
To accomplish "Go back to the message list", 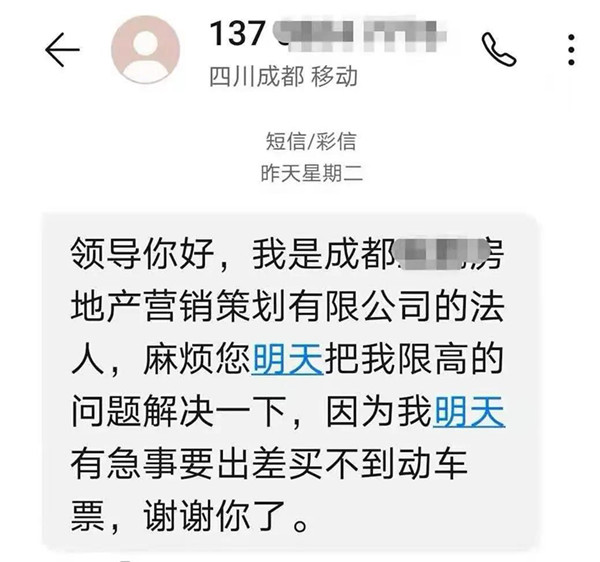I will point(62,50).
